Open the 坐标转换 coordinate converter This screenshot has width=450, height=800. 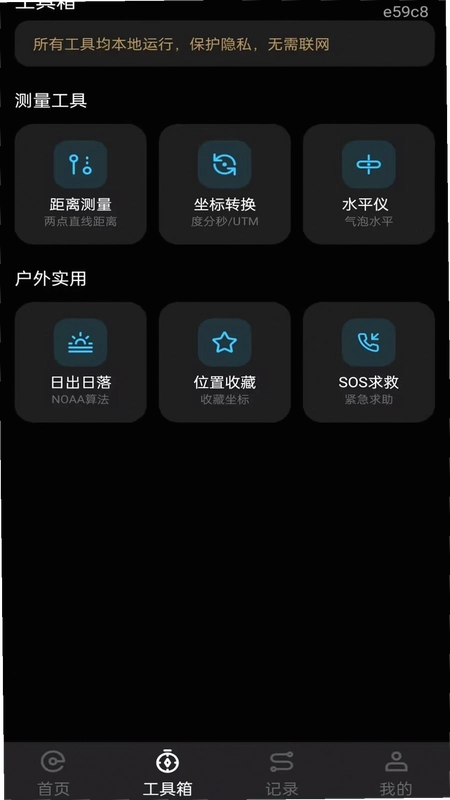224,184
